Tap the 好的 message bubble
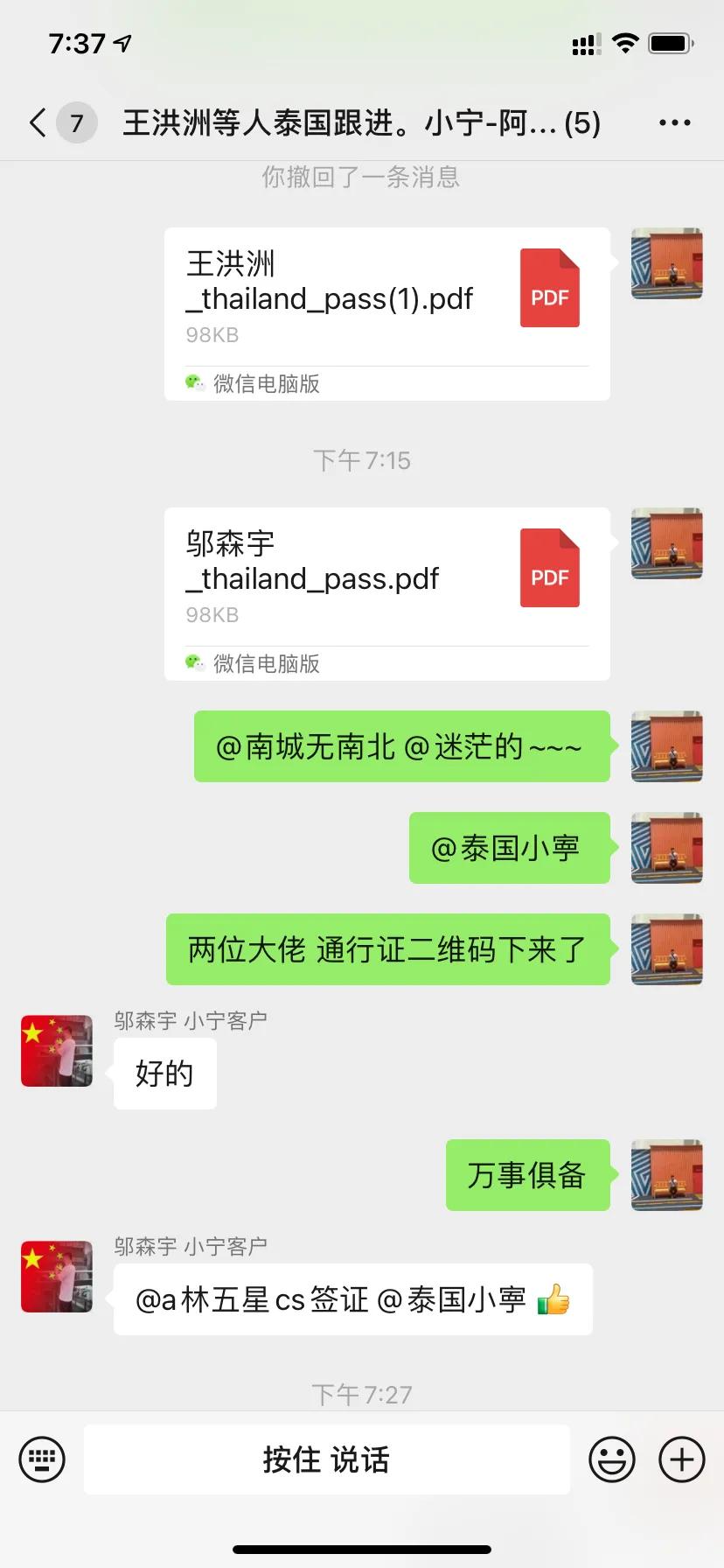This screenshot has width=724, height=1568. 164,1073
